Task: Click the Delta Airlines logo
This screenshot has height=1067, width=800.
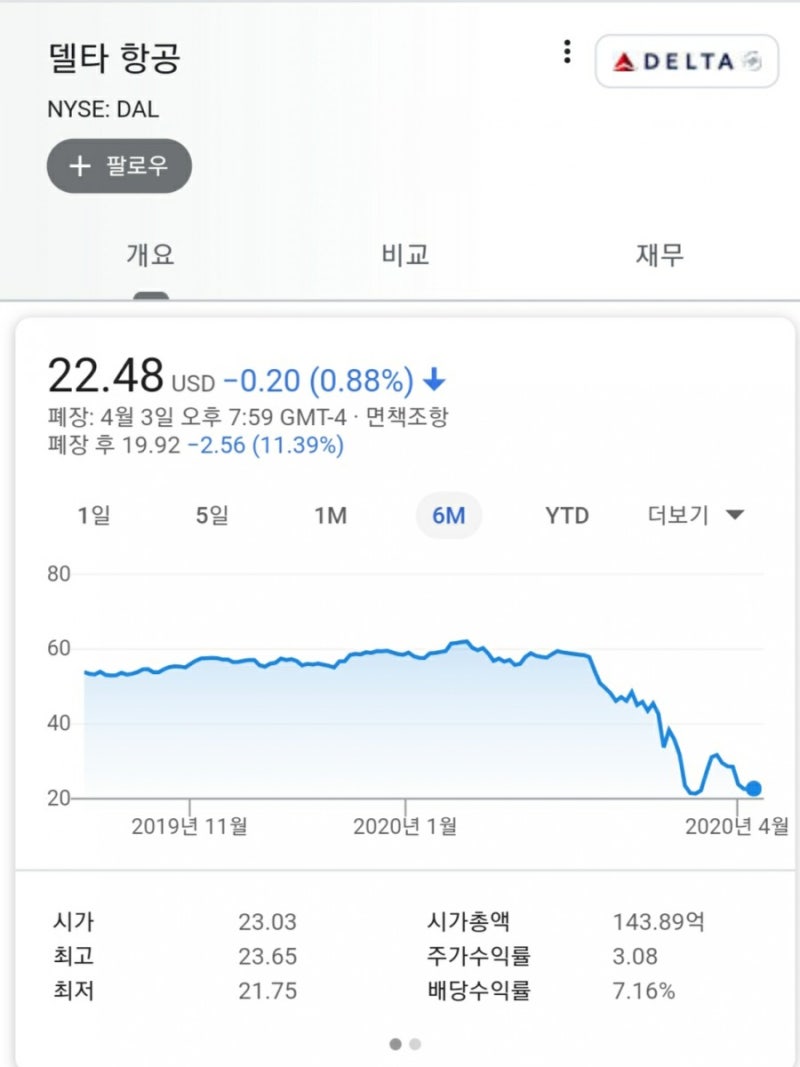Action: [x=688, y=61]
